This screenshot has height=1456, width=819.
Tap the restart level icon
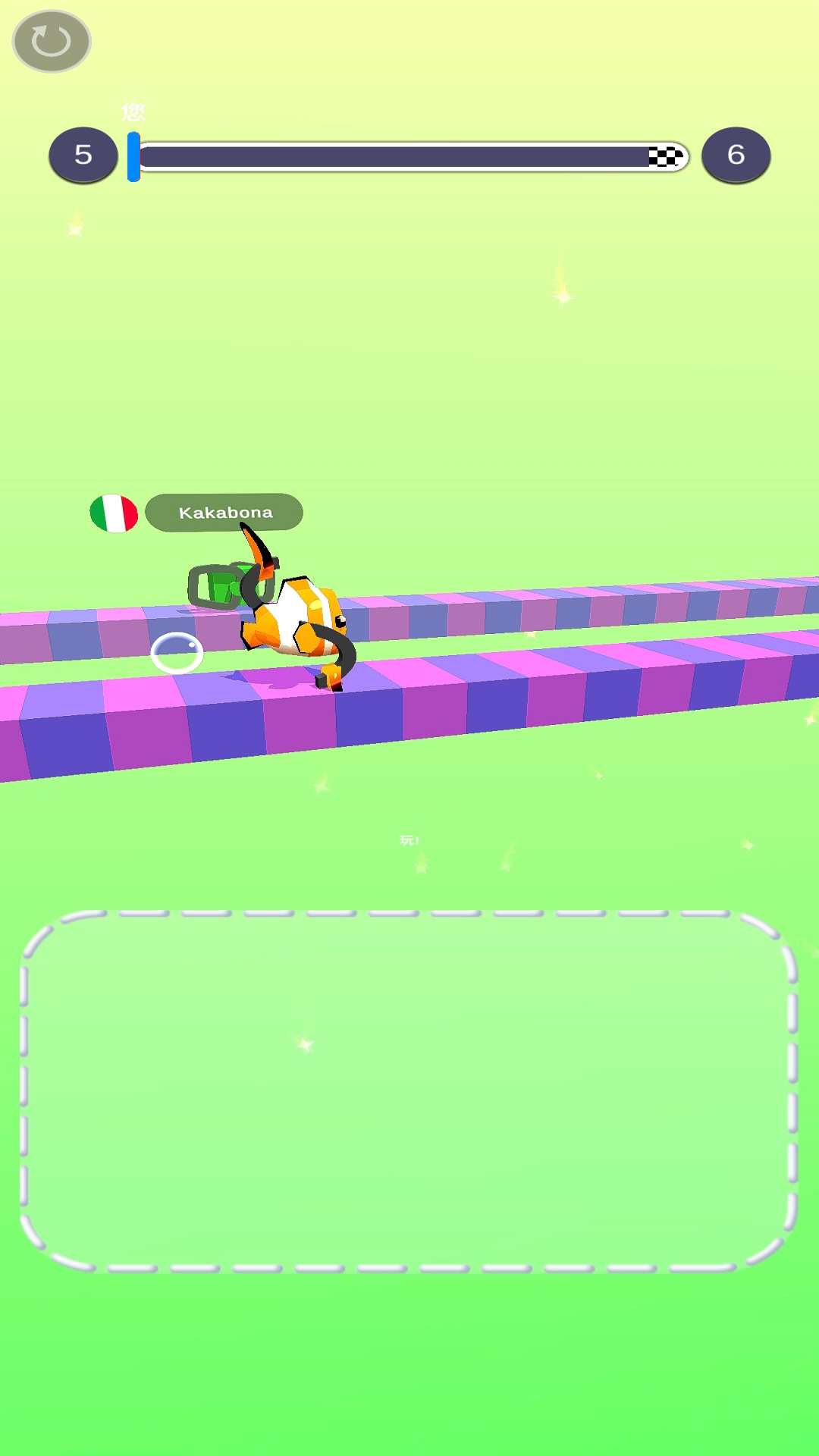coord(52,41)
